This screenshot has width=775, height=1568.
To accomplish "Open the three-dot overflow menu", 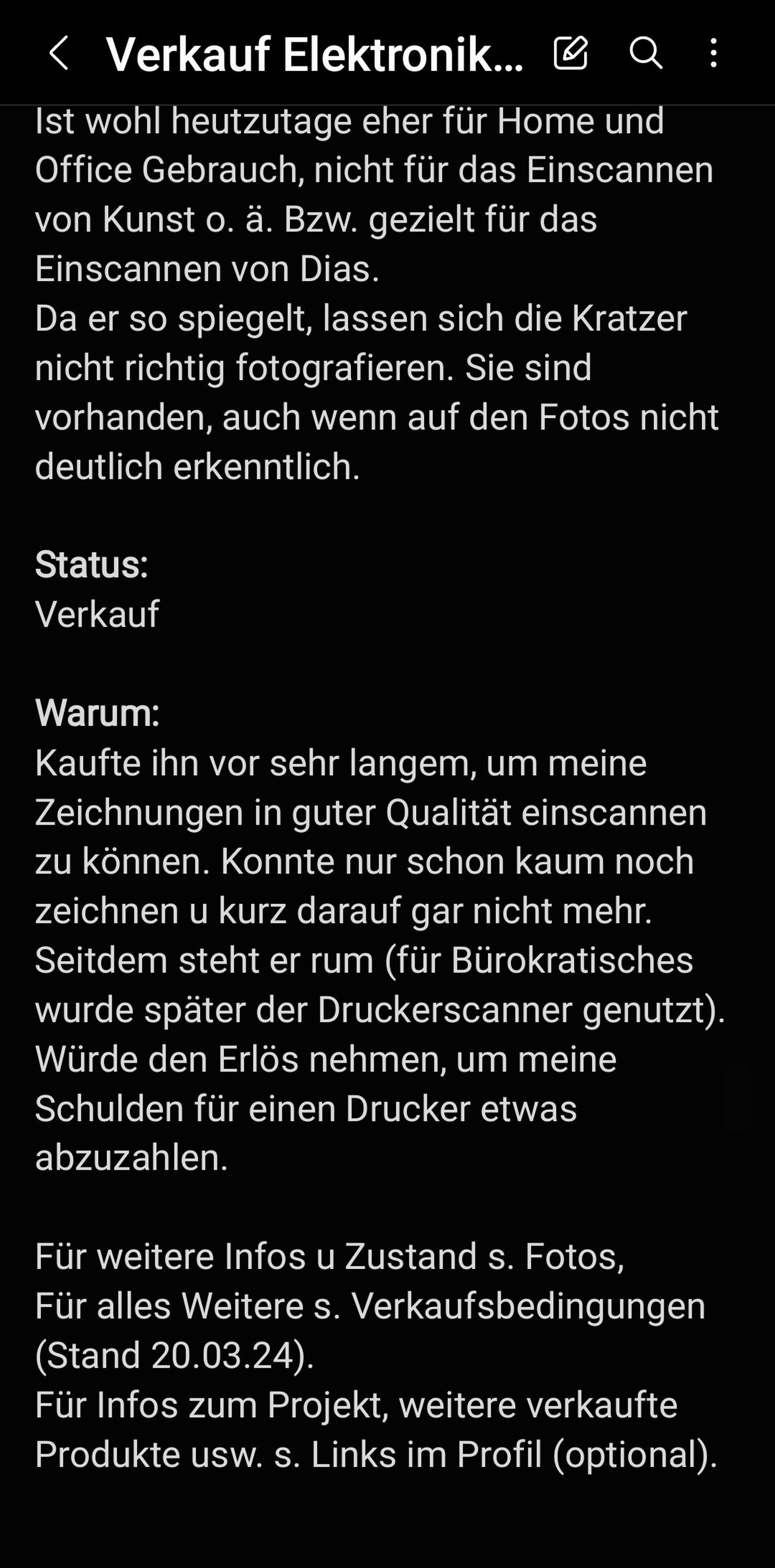I will (713, 53).
